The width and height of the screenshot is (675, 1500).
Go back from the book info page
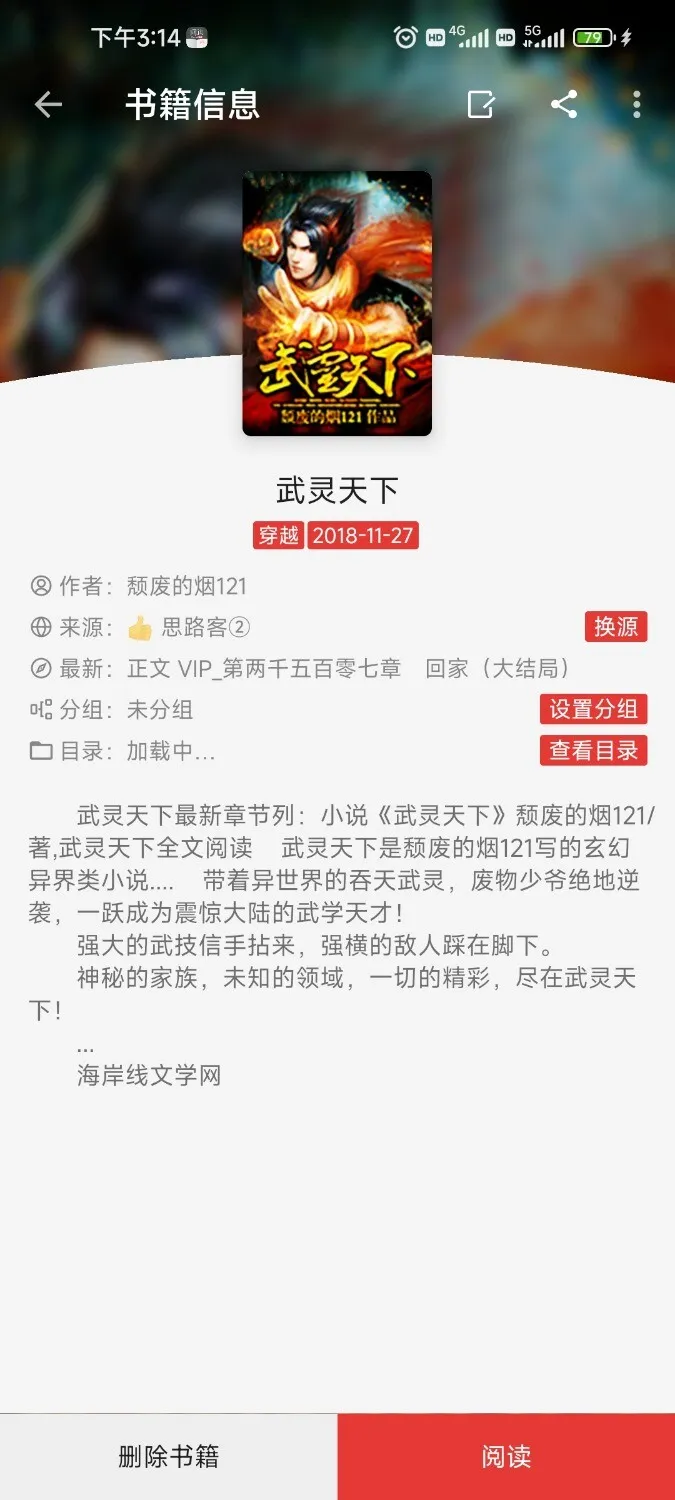48,104
